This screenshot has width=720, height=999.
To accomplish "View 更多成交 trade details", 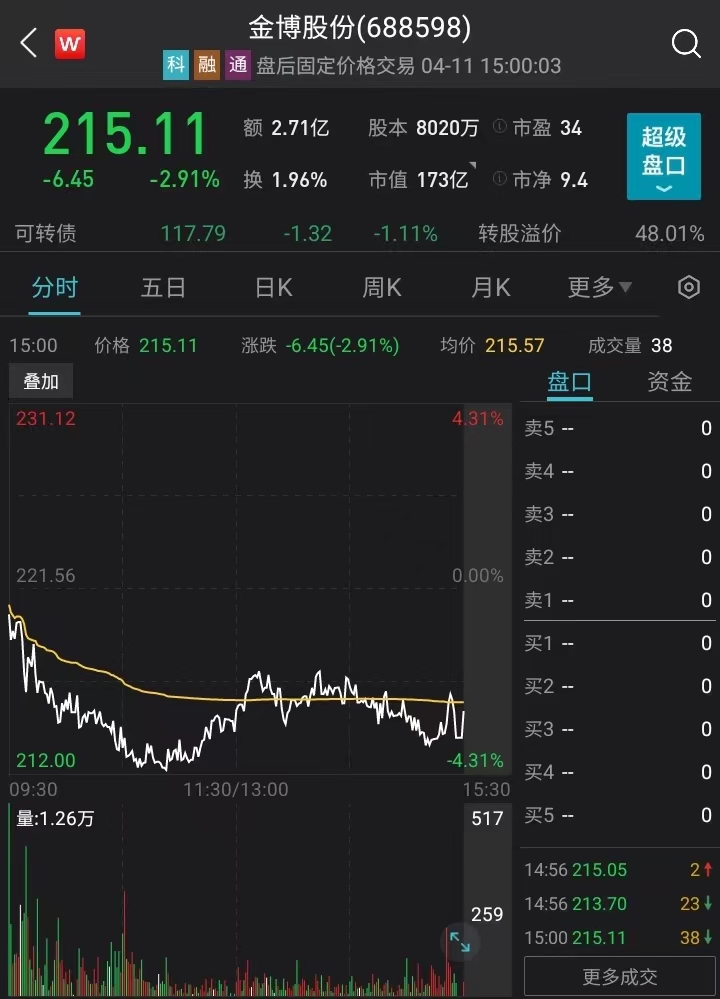I will pyautogui.click(x=620, y=977).
